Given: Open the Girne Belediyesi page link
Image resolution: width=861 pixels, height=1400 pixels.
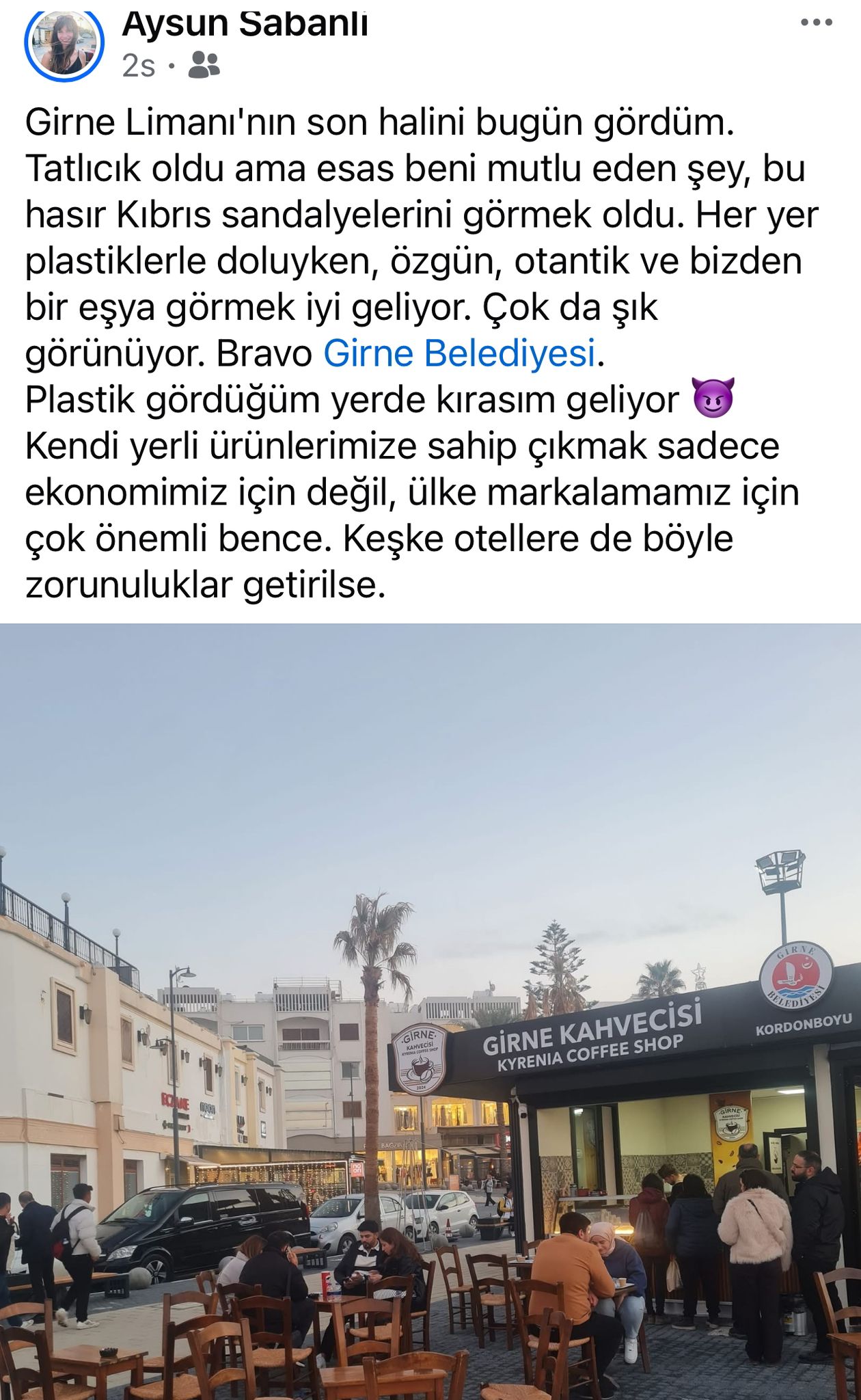Looking at the screenshot, I should tap(459, 353).
